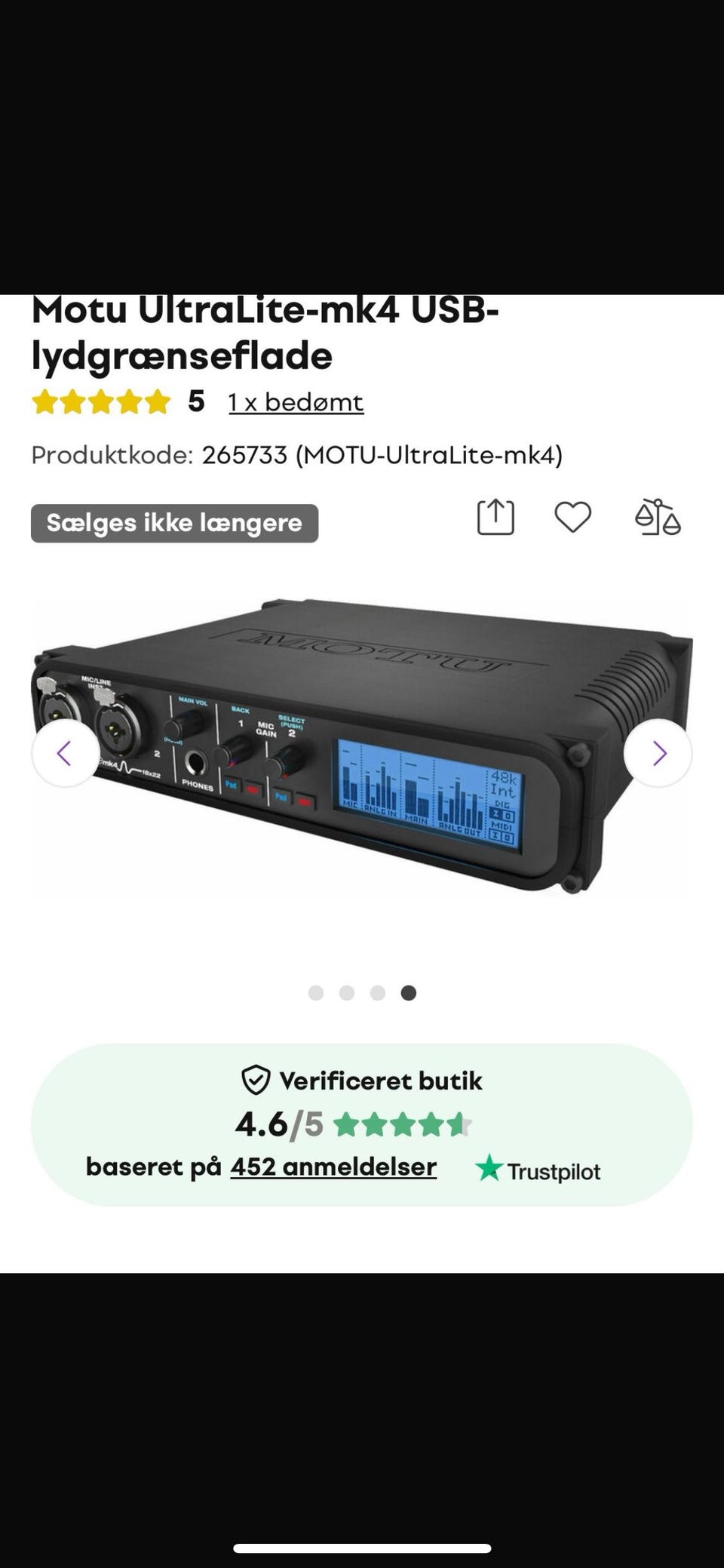Share this Motu UltraLite-mk4 product
The image size is (724, 1568).
pyautogui.click(x=495, y=518)
